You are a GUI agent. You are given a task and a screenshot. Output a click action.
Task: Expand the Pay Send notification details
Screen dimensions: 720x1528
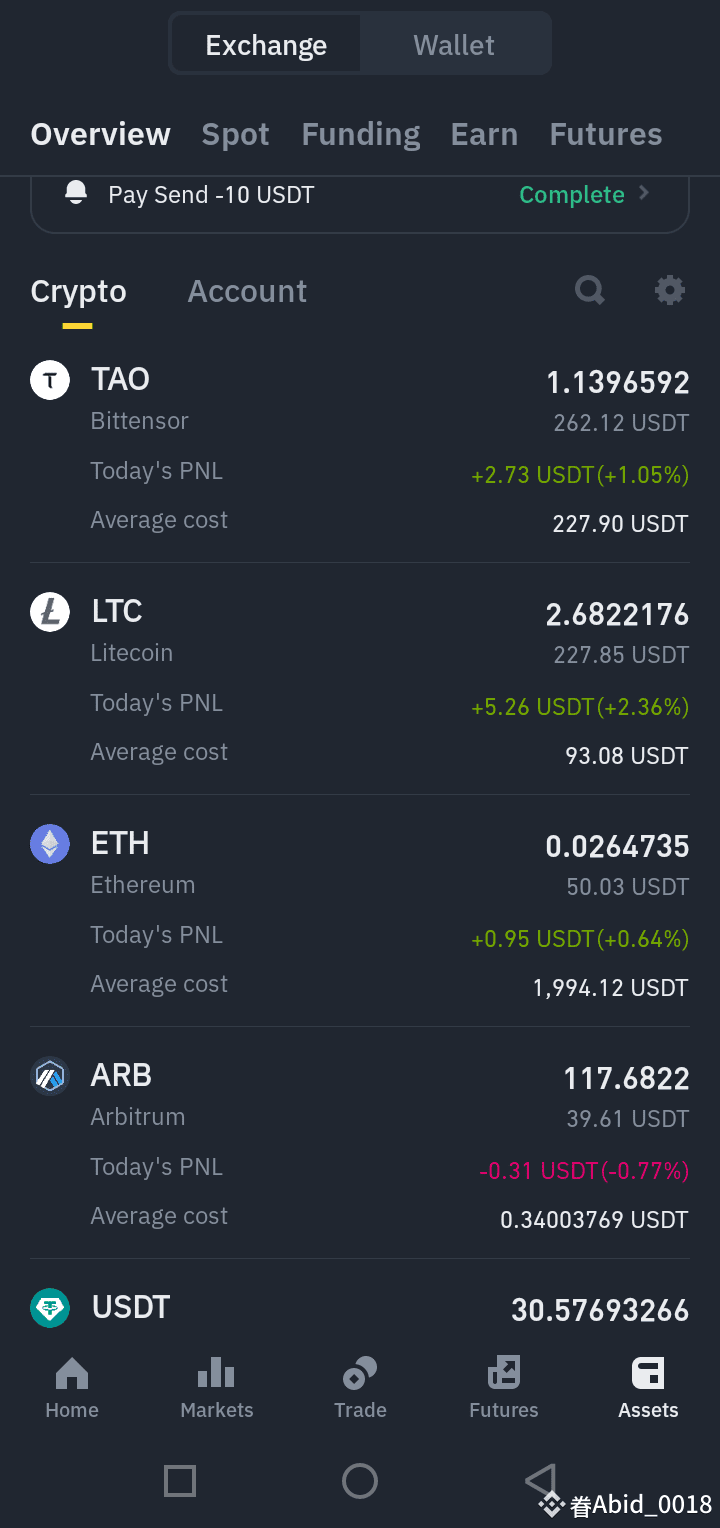pos(643,194)
